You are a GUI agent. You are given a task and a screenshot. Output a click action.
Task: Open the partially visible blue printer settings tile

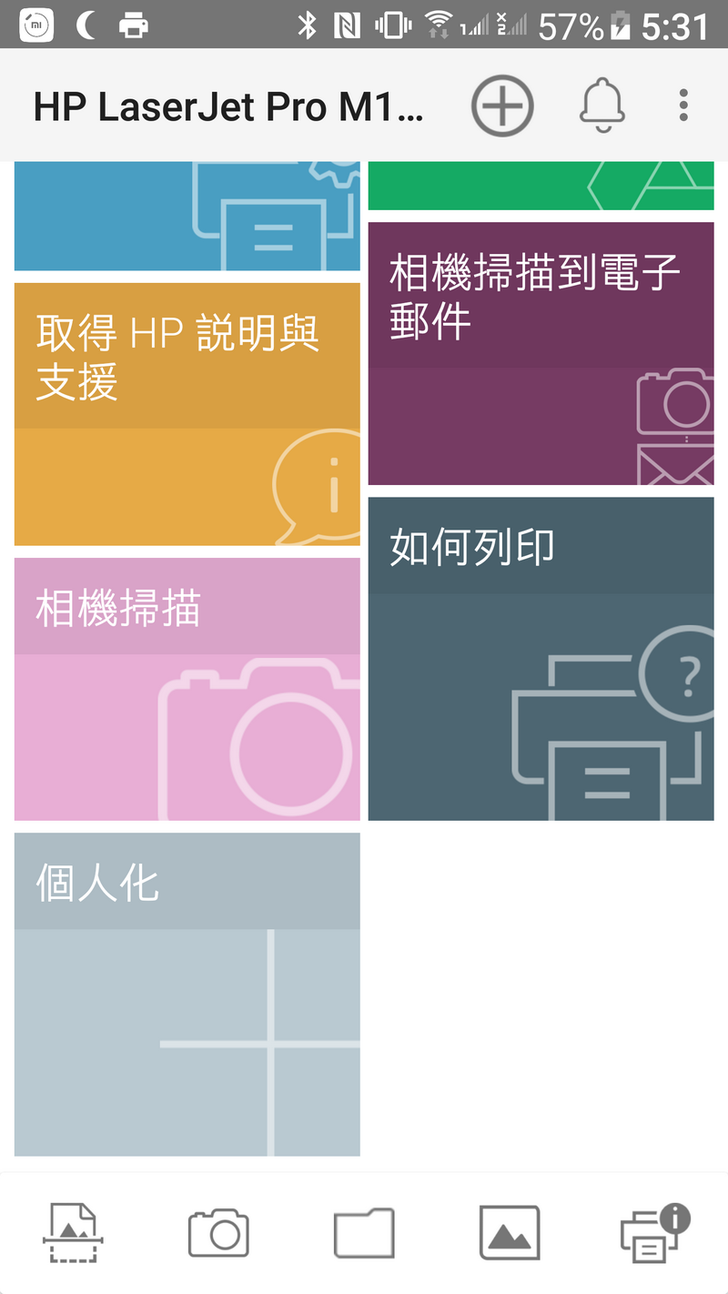(187, 218)
